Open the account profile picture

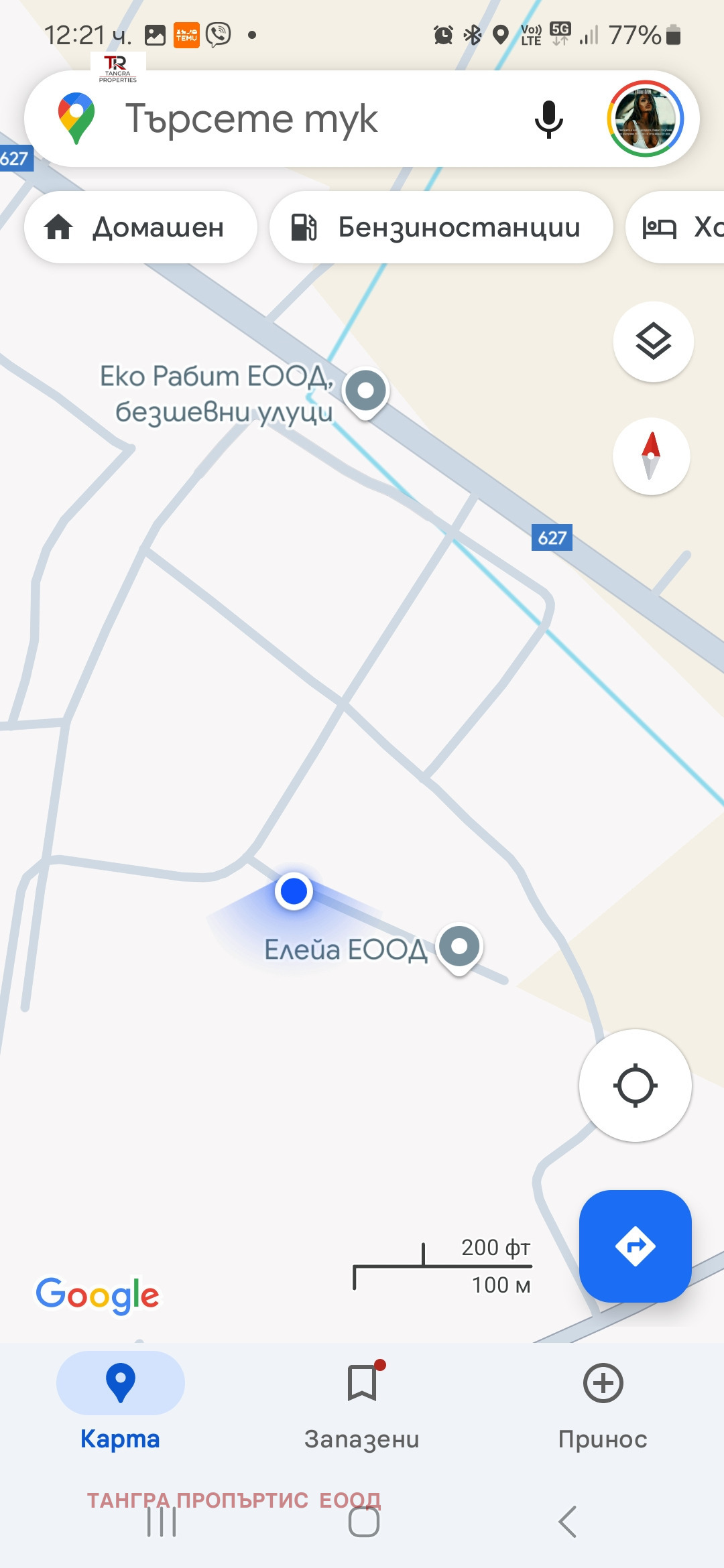645,119
